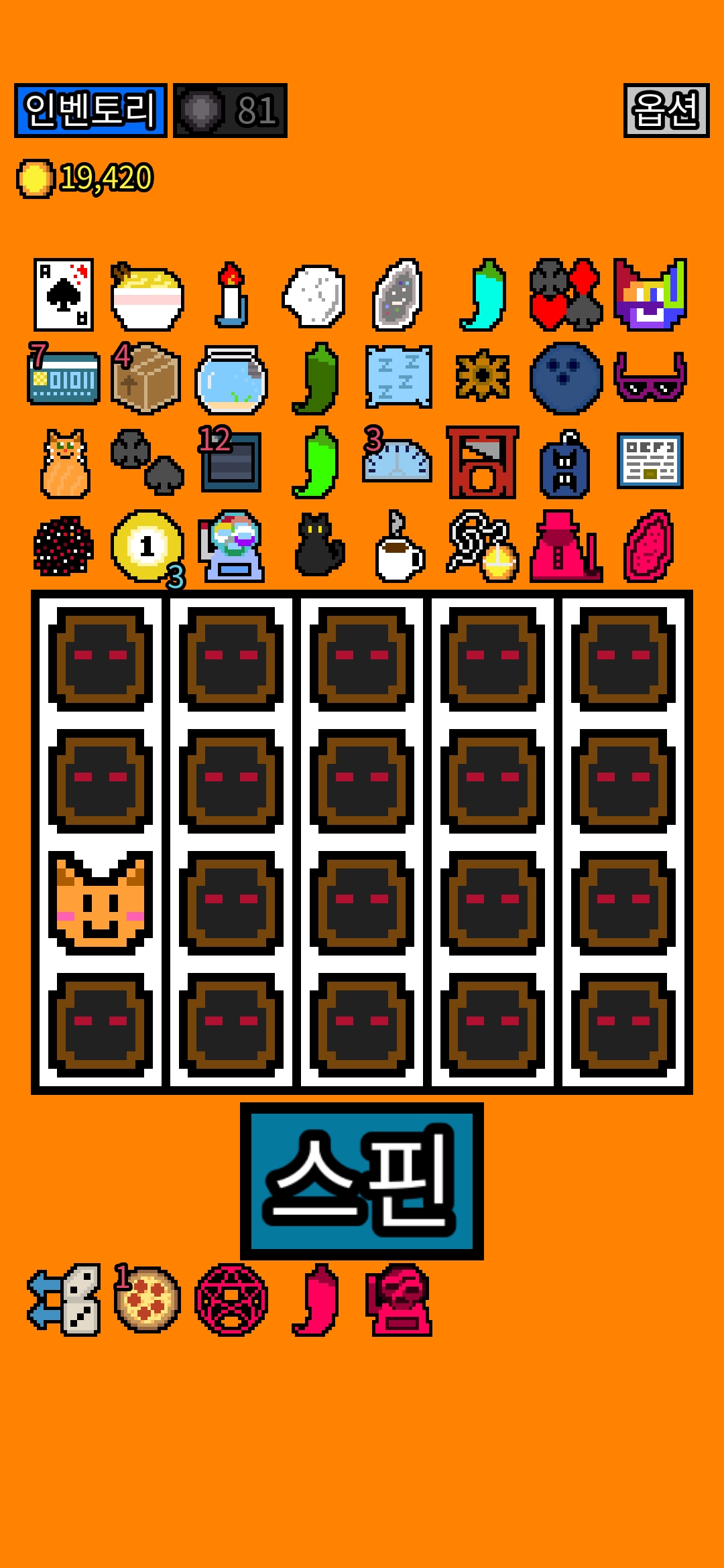Tap the sleeping pillow item

click(x=399, y=377)
